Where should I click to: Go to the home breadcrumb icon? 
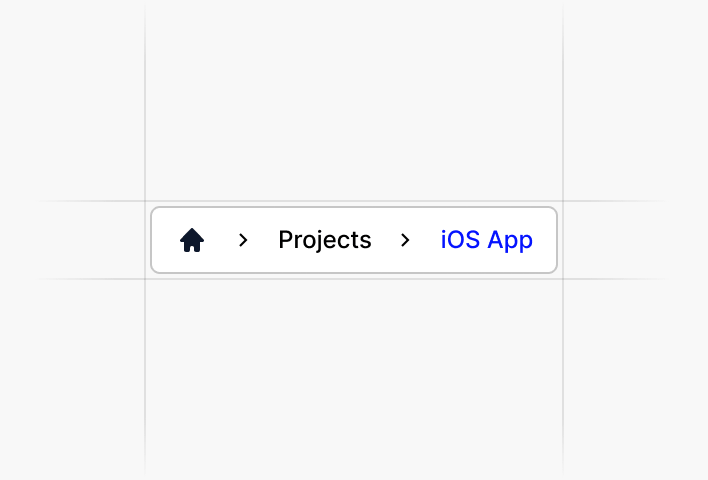pos(192,240)
